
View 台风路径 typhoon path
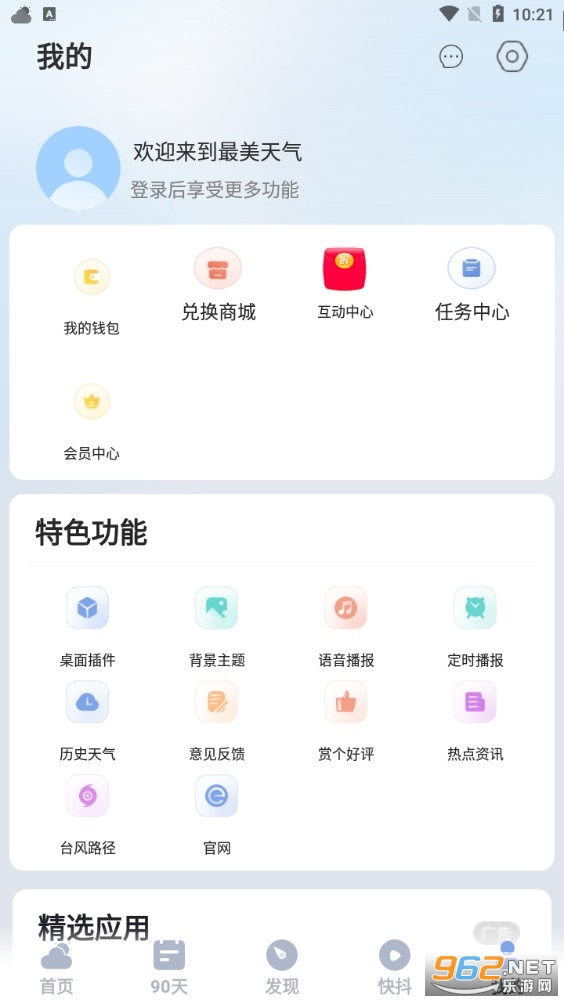click(x=88, y=815)
